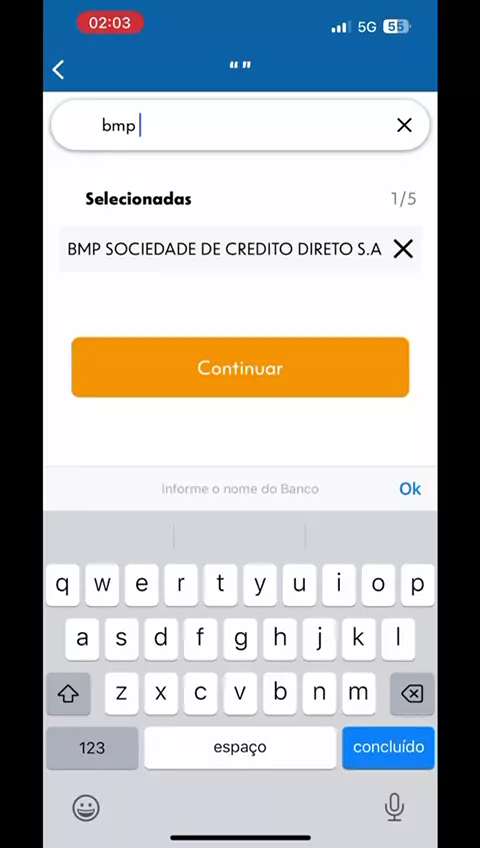Screen dimensions: 480x848
Task: Tap Ok above the keyboard
Action: (x=410, y=489)
